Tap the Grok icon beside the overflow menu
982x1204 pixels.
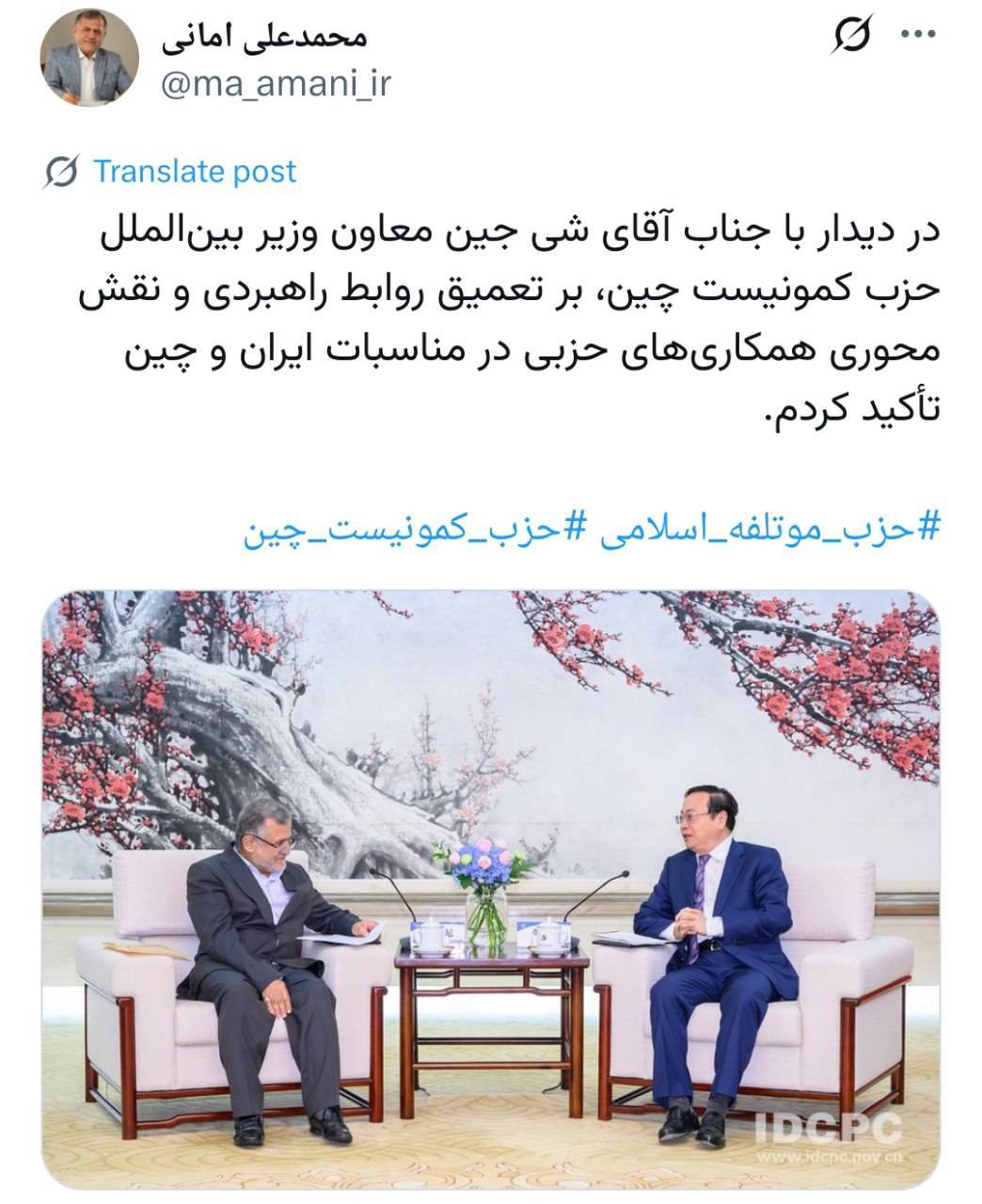point(851,36)
